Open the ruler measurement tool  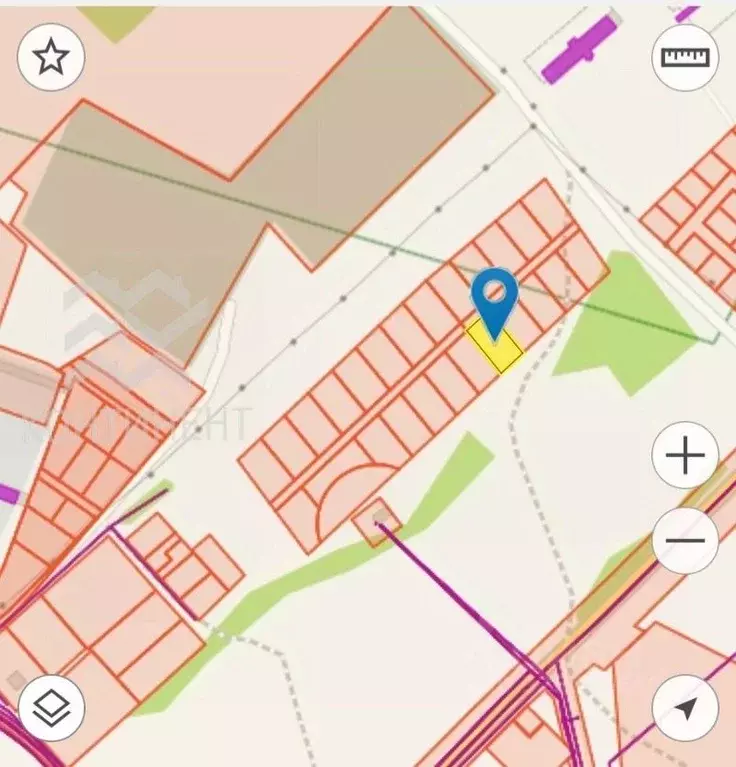coord(685,57)
